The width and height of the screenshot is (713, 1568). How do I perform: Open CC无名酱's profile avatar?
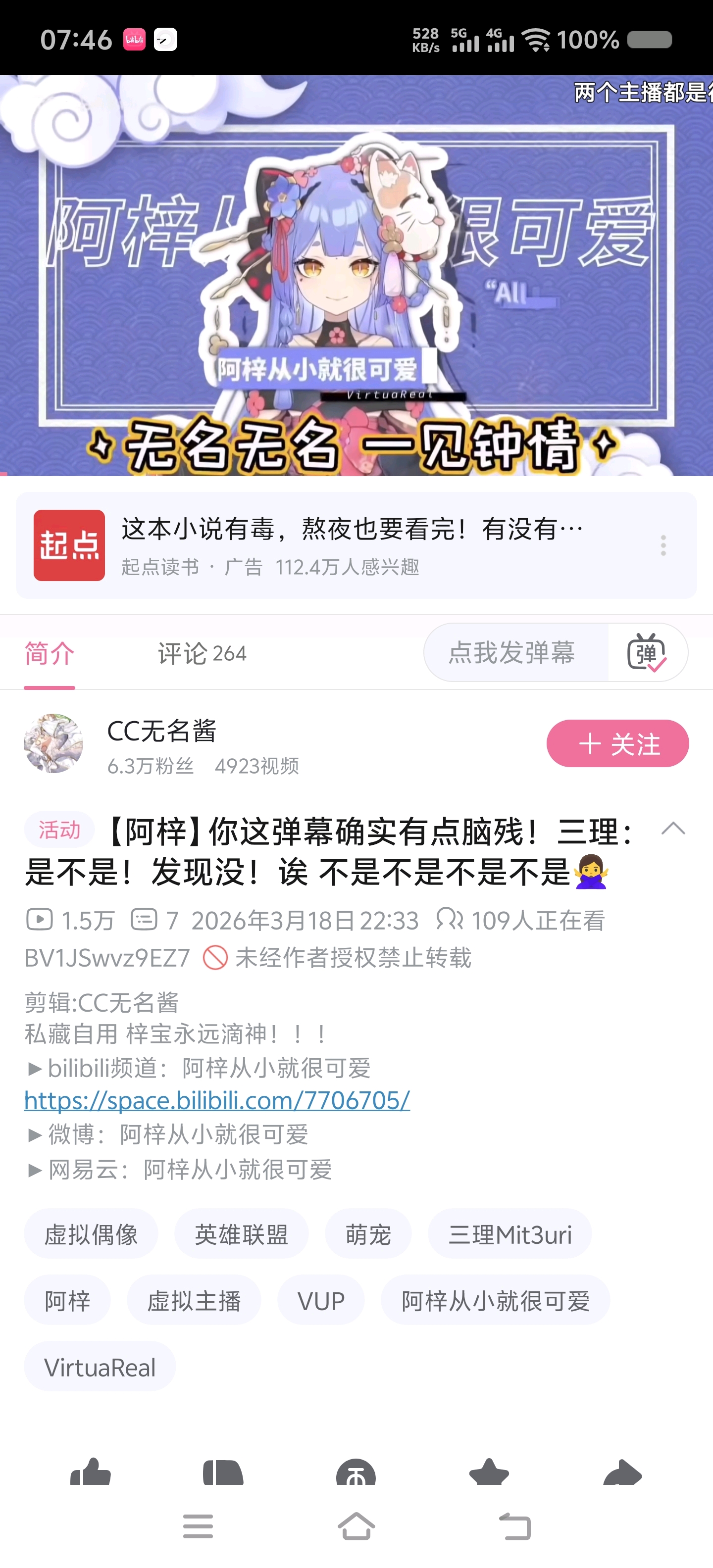53,744
